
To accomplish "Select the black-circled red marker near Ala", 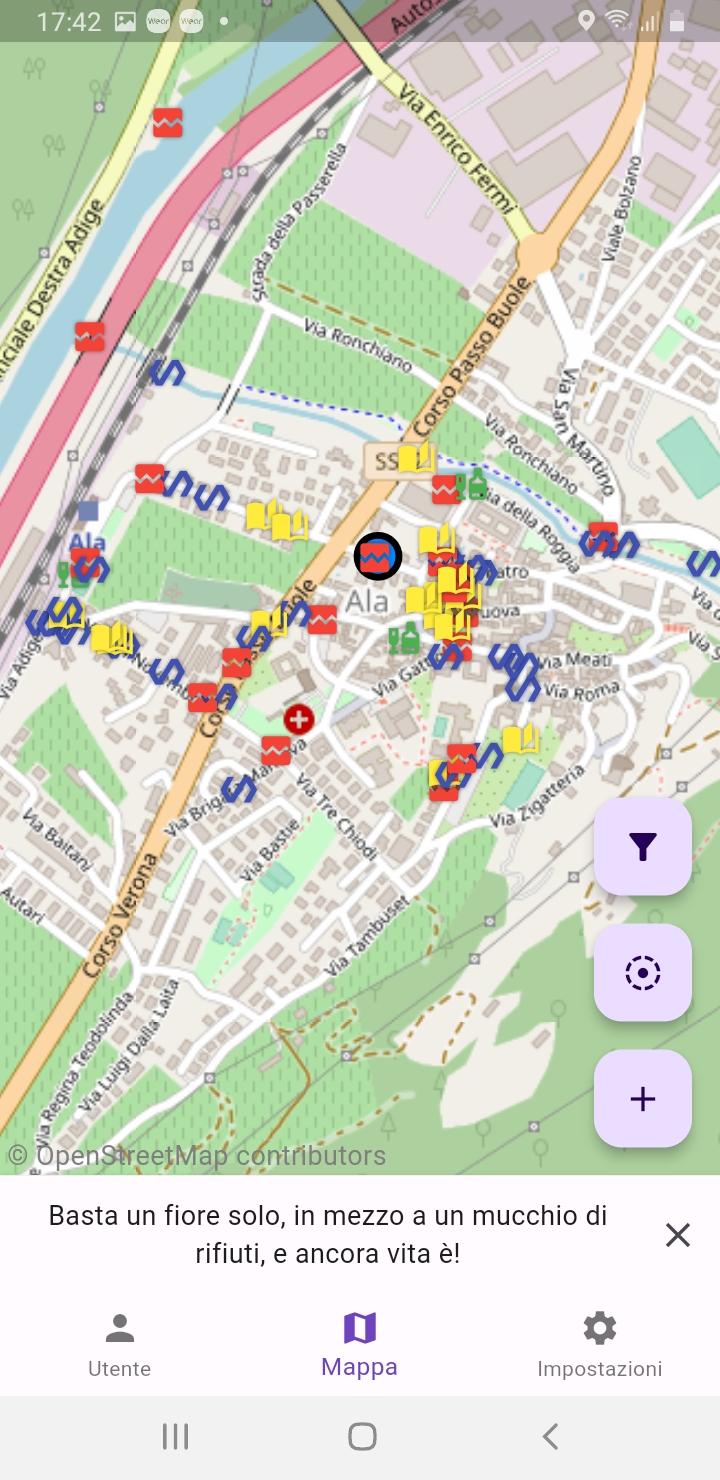I will click(378, 556).
